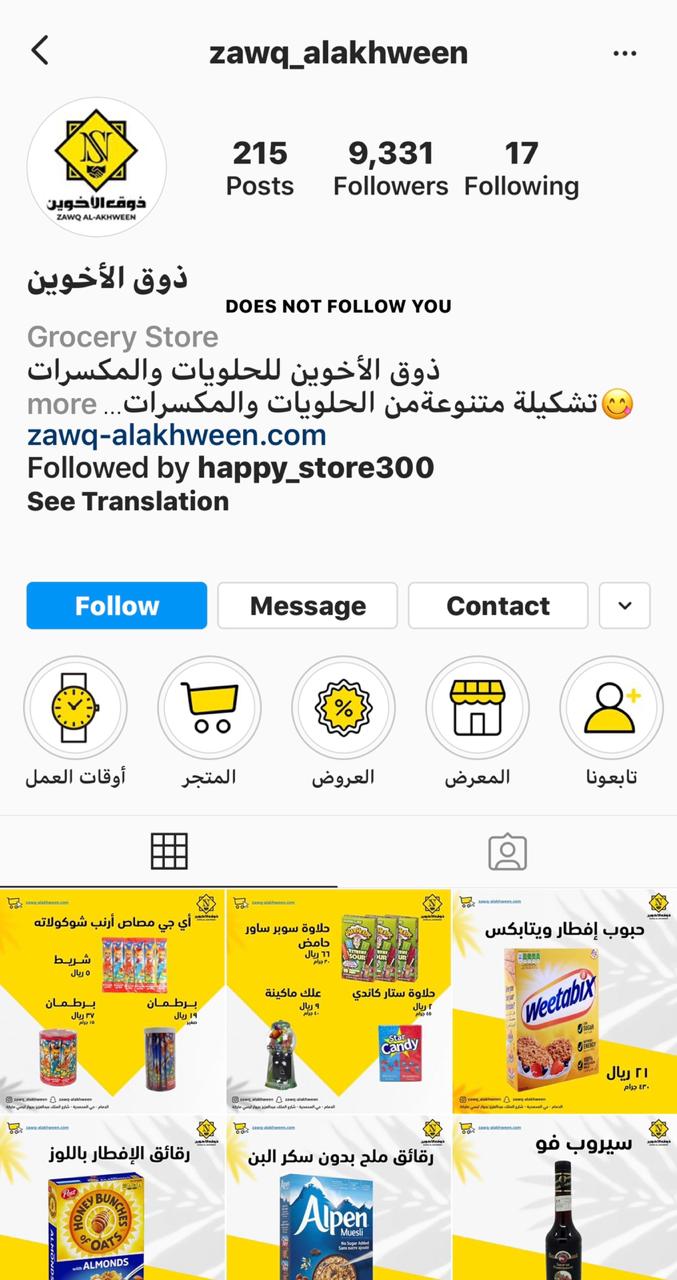Open the Weetabix cereal post
Image resolution: width=677 pixels, height=1280 pixels.
564,1001
